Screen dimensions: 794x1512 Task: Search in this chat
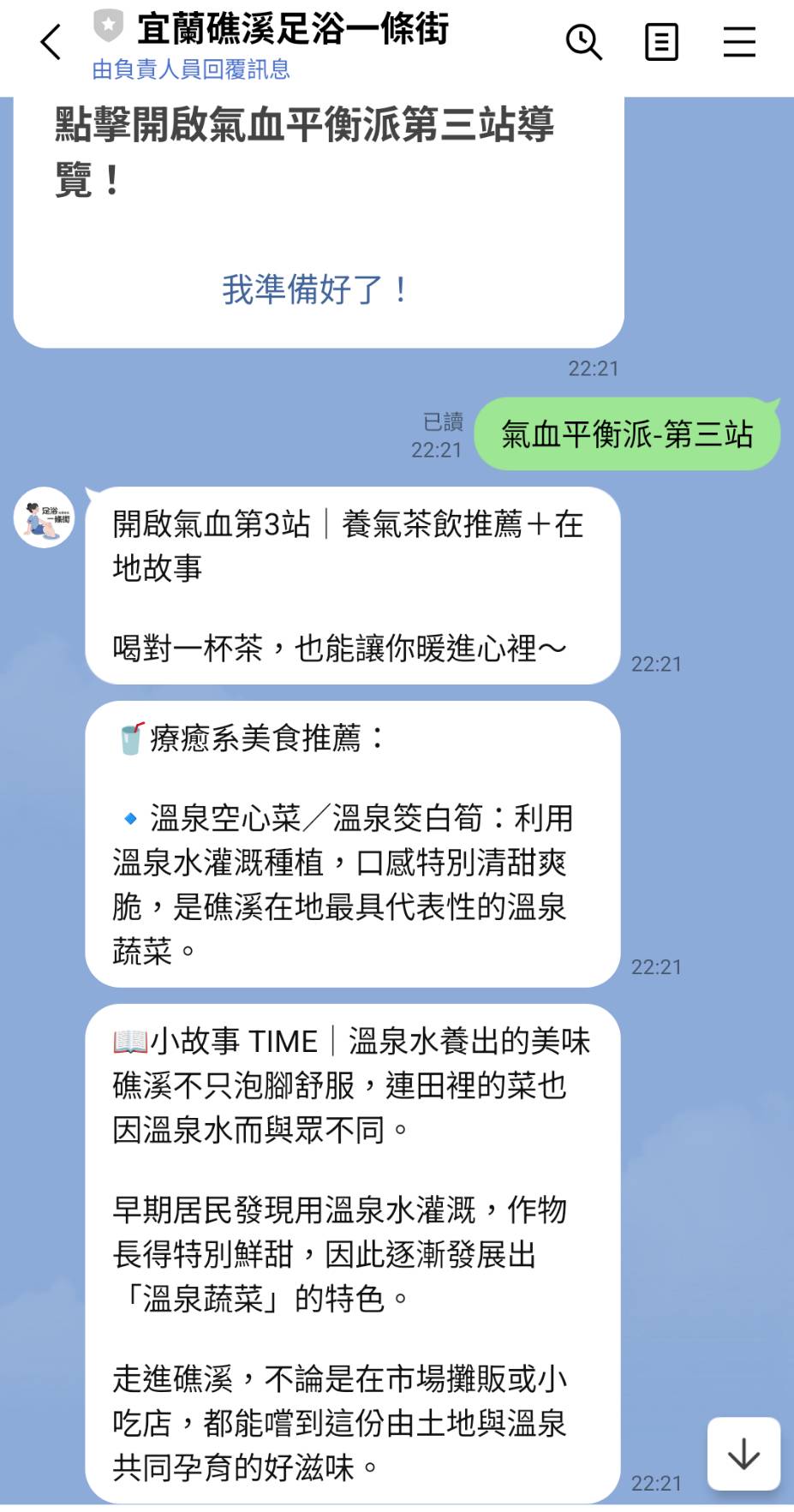583,42
